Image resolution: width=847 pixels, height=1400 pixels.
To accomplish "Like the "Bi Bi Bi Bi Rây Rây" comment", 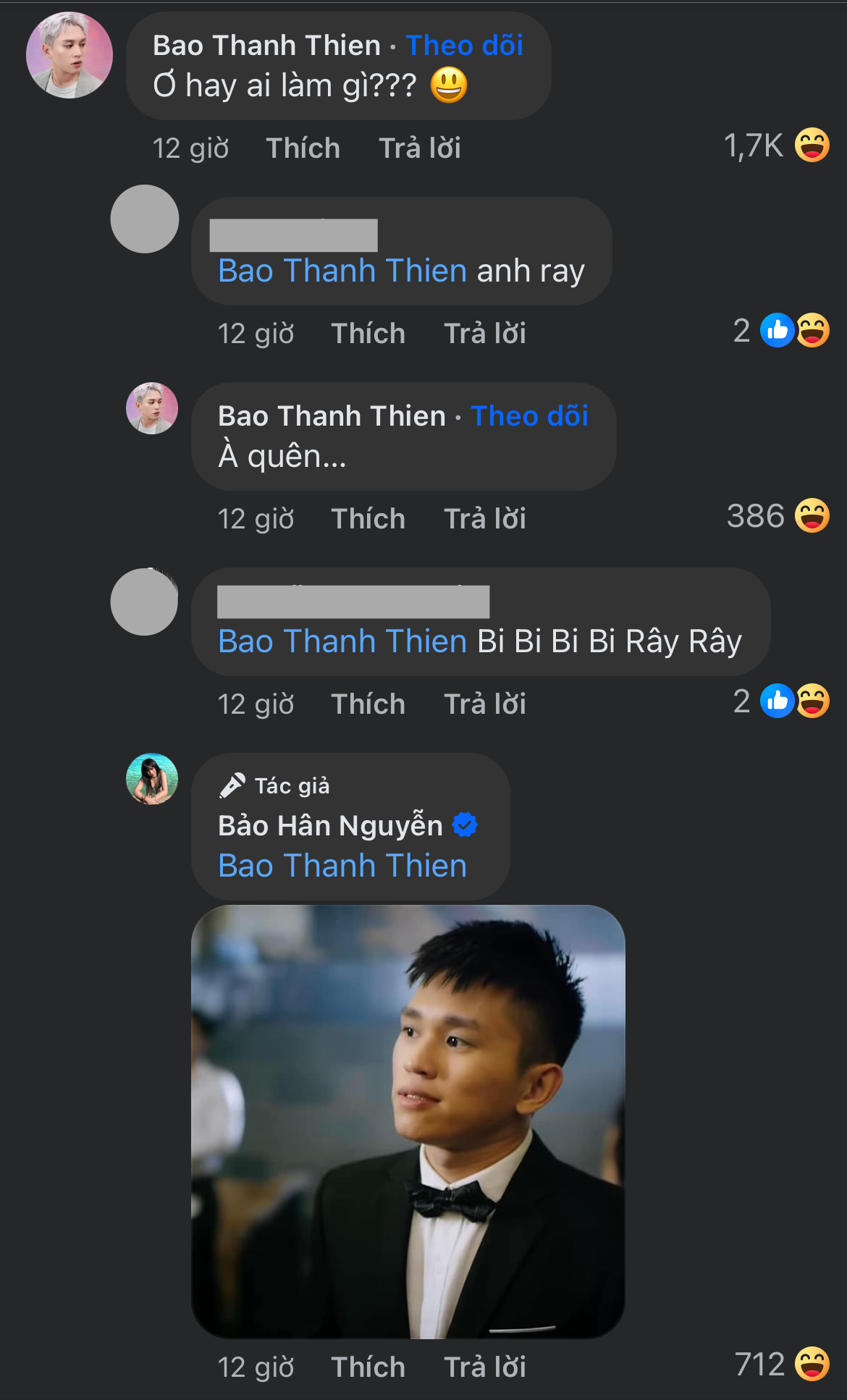I will coord(368,704).
